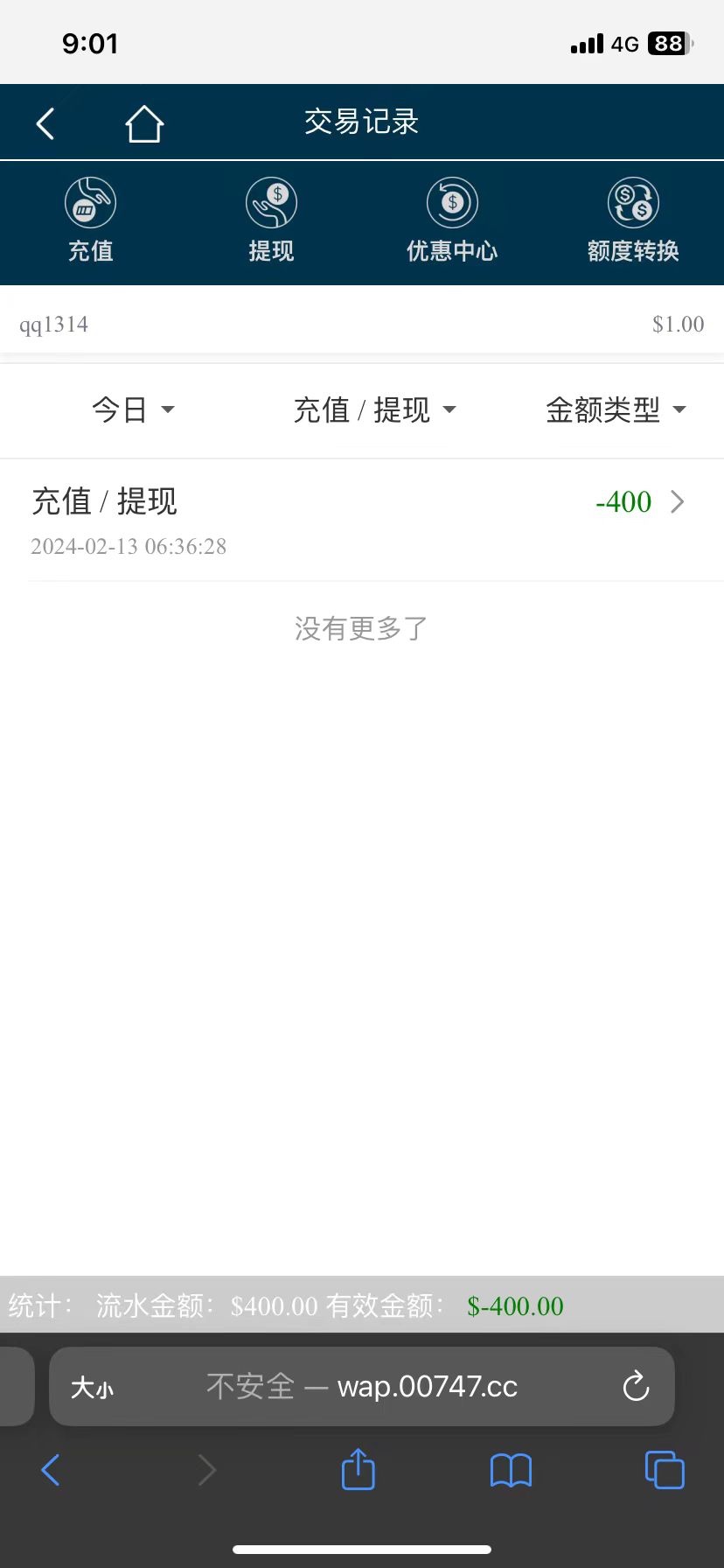Open the 大小 text size menu
The height and width of the screenshot is (1568, 724).
[x=92, y=1388]
